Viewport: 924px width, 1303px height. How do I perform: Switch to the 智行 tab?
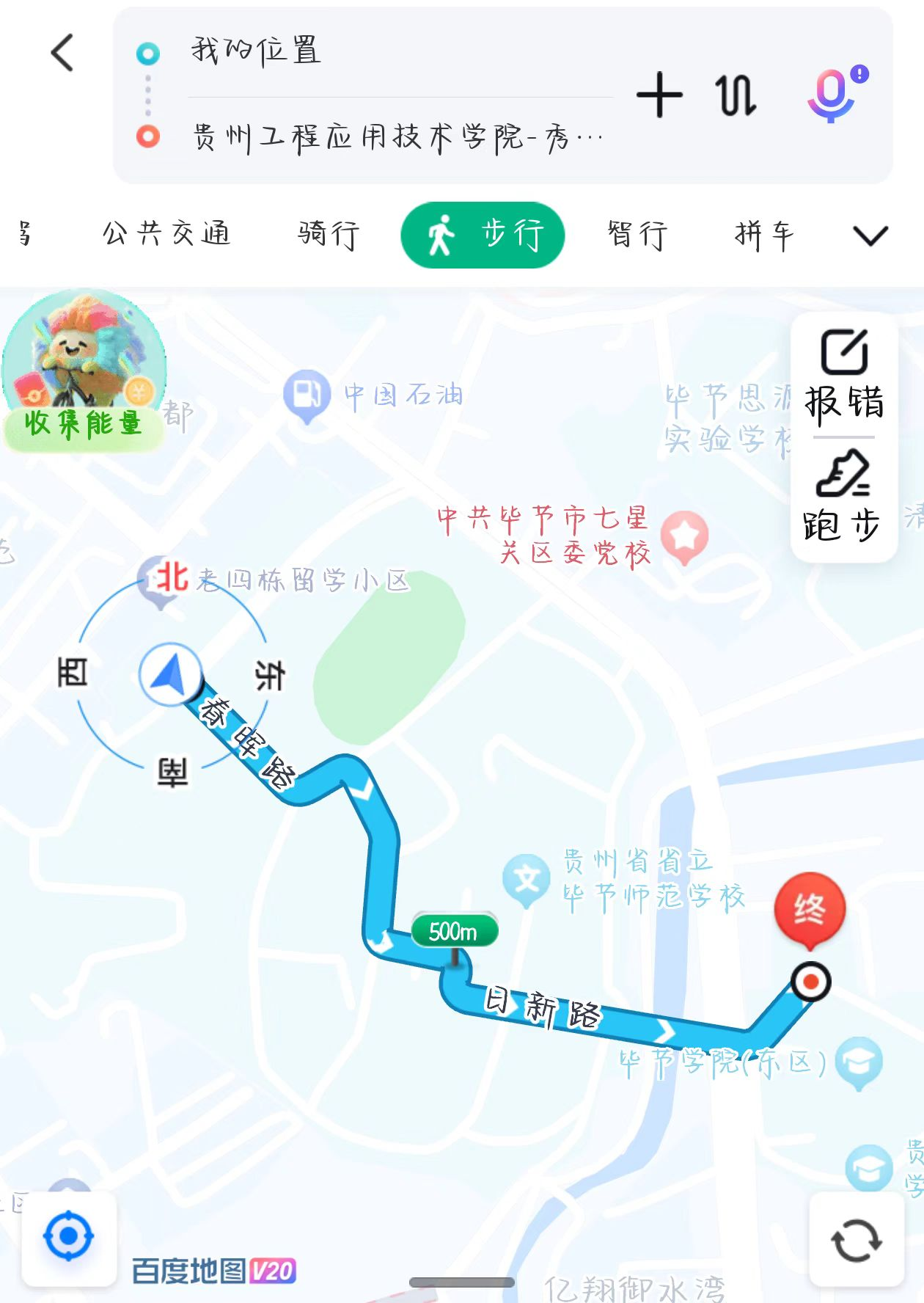(637, 235)
